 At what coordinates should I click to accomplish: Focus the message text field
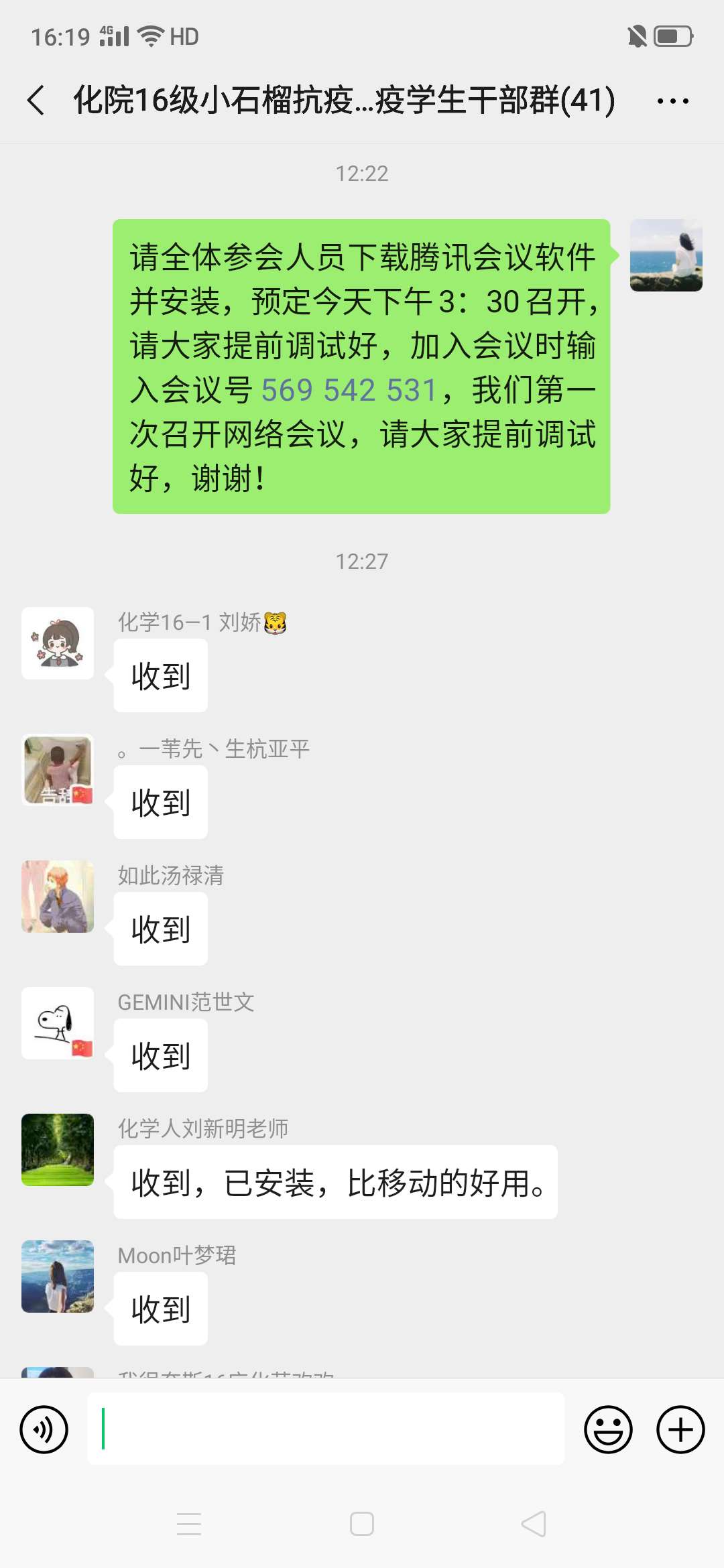326,1429
